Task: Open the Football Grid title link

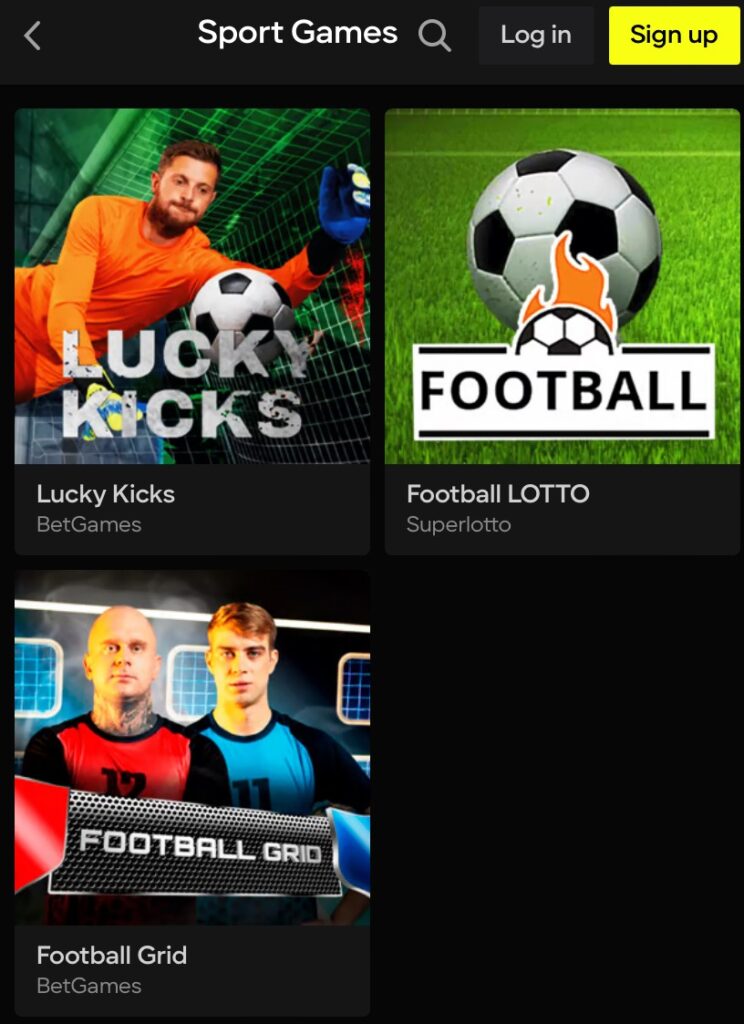Action: tap(112, 955)
